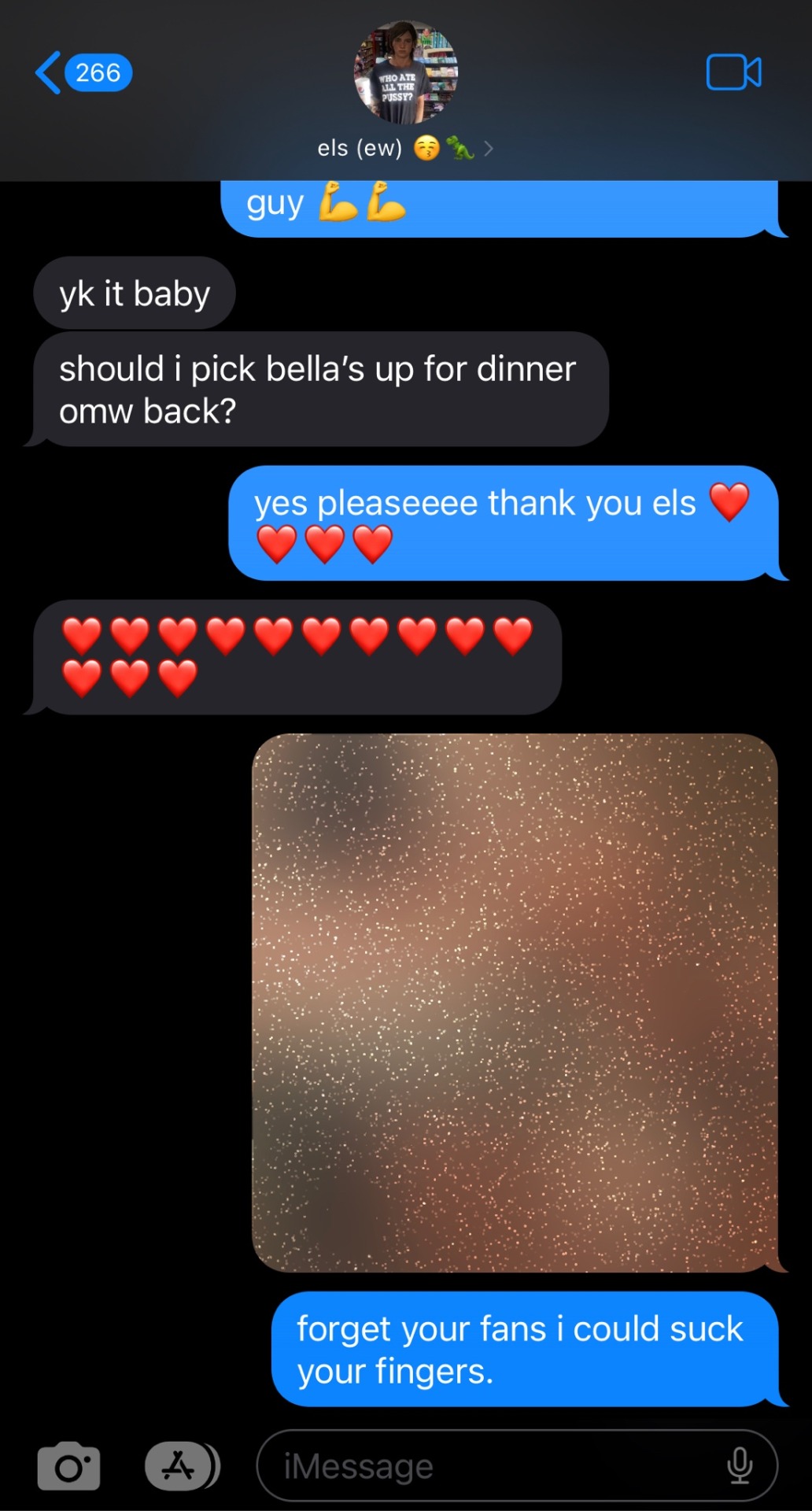Viewport: 812px width, 1511px height.
Task: Open the sent photo attachment
Action: click(515, 1002)
